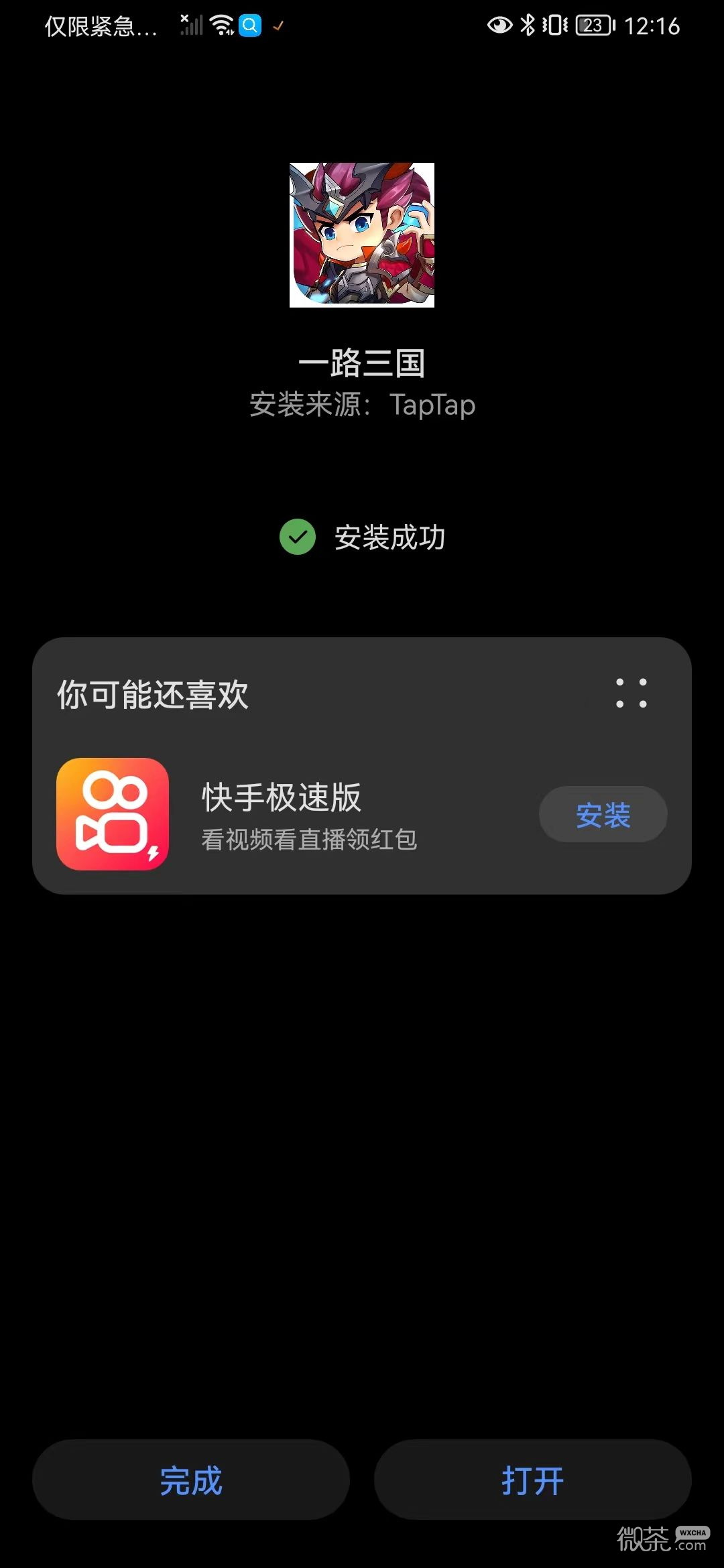Tap 完成 to finish installation
This screenshot has width=724, height=1568.
191,1480
